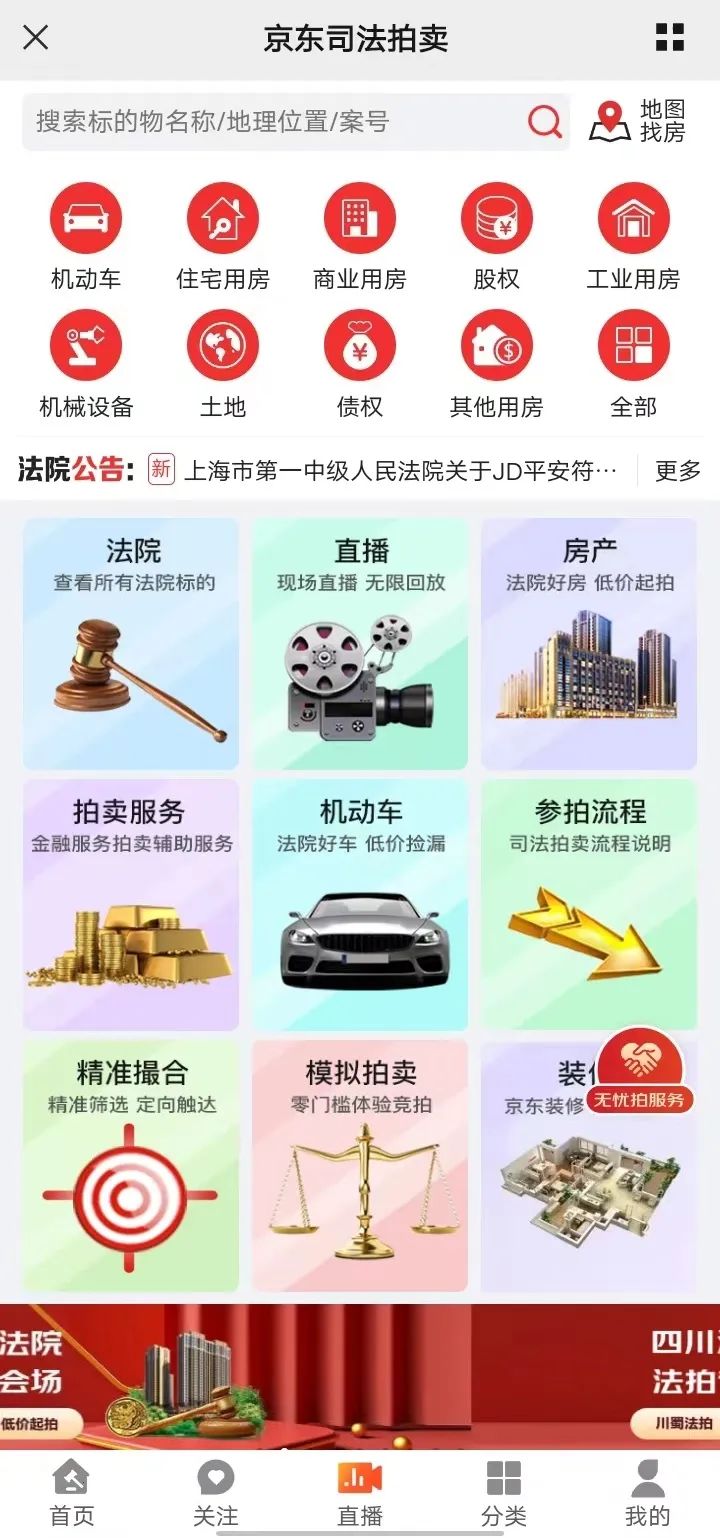Tap the 无忧拍服务 floating button

click(x=640, y=1072)
